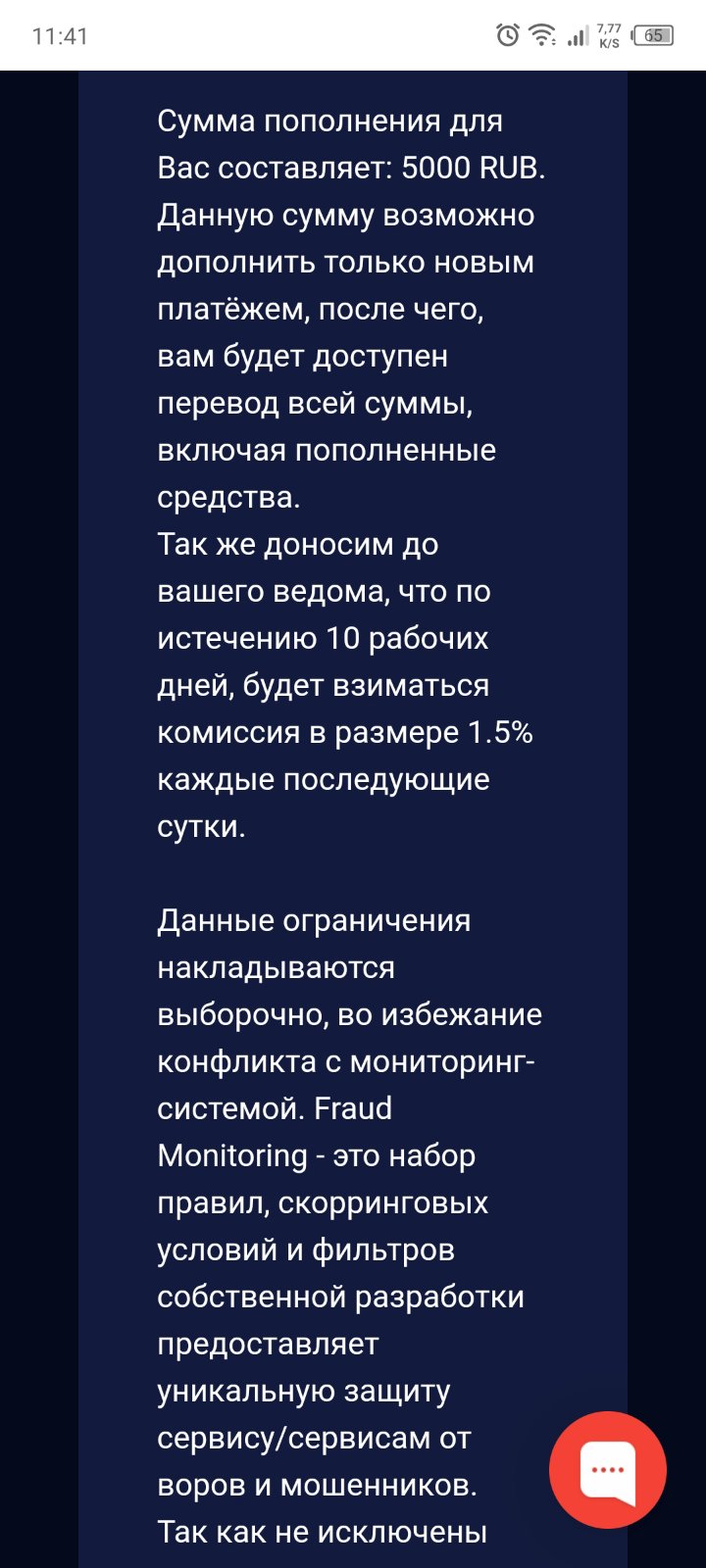This screenshot has width=706, height=1568.
Task: Open the red live chat bubble
Action: pos(608,1469)
